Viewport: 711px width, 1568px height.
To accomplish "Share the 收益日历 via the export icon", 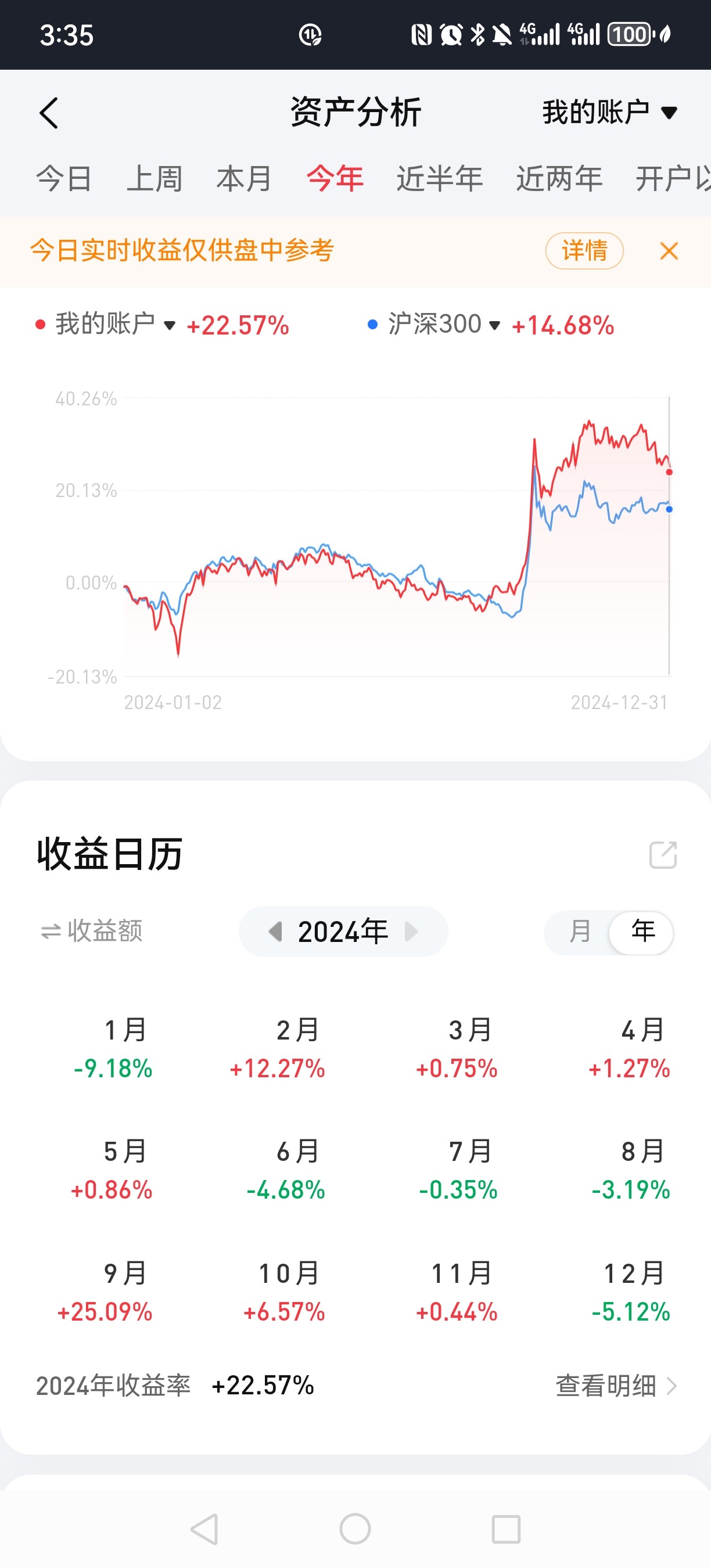I will (663, 855).
